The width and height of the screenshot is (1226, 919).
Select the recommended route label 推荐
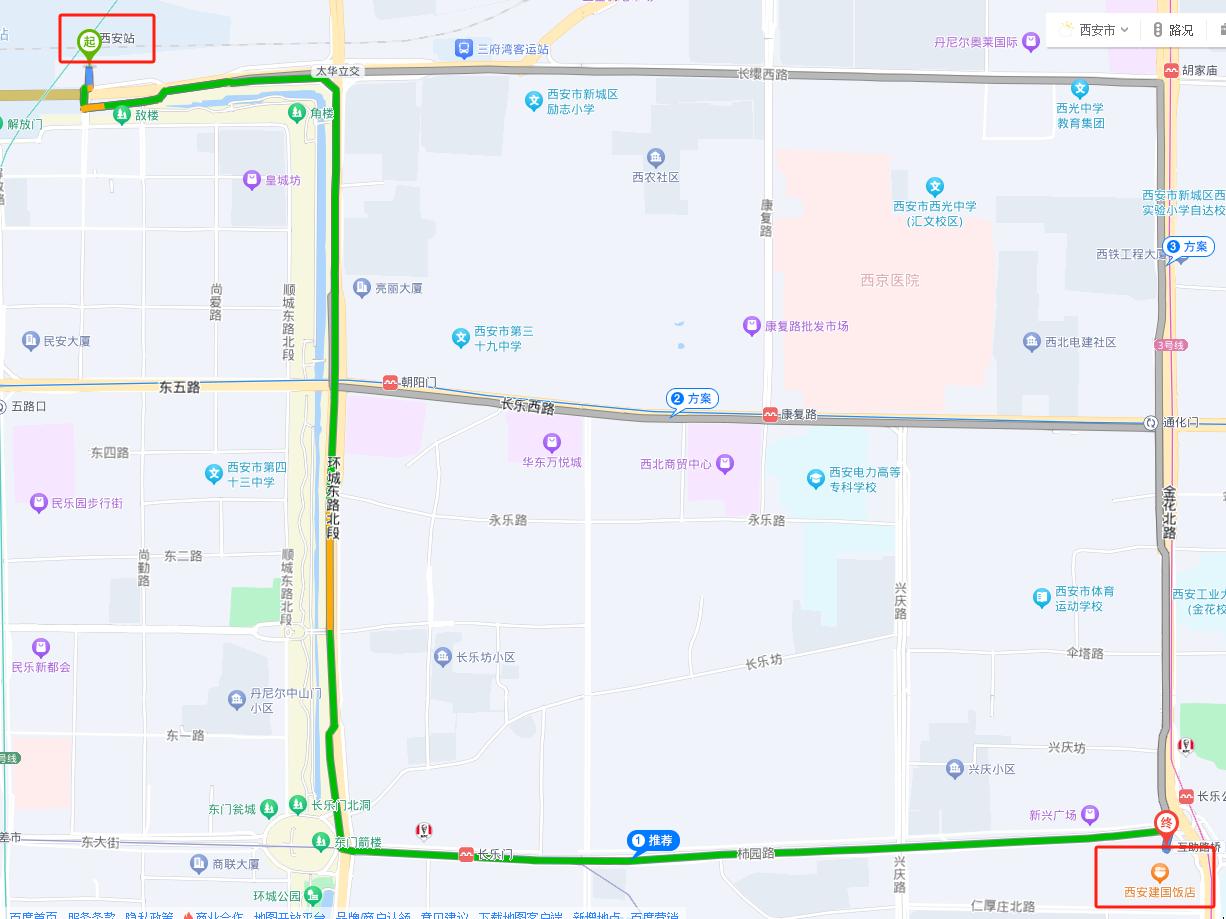pos(653,841)
